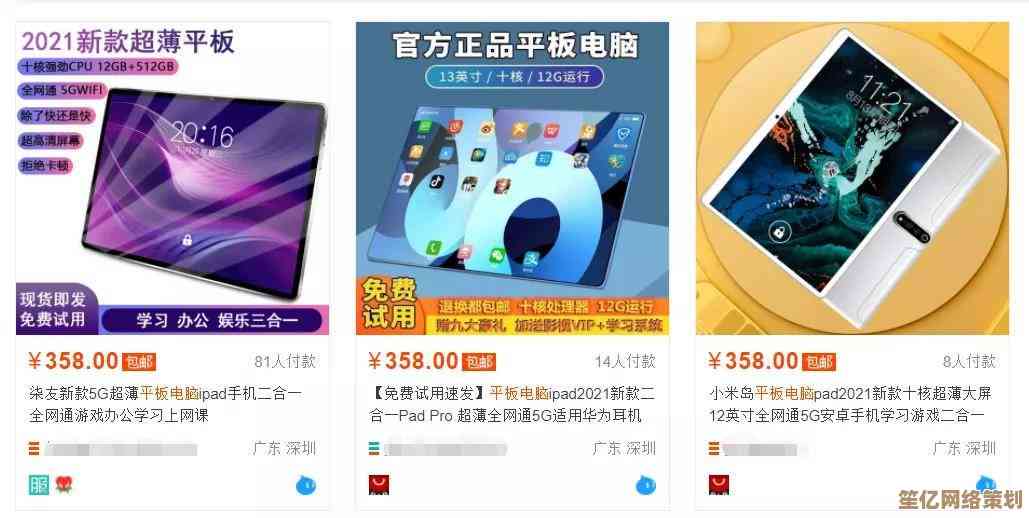
Task: Chat with the seller of the 柒友 tablet
Action: tap(306, 487)
